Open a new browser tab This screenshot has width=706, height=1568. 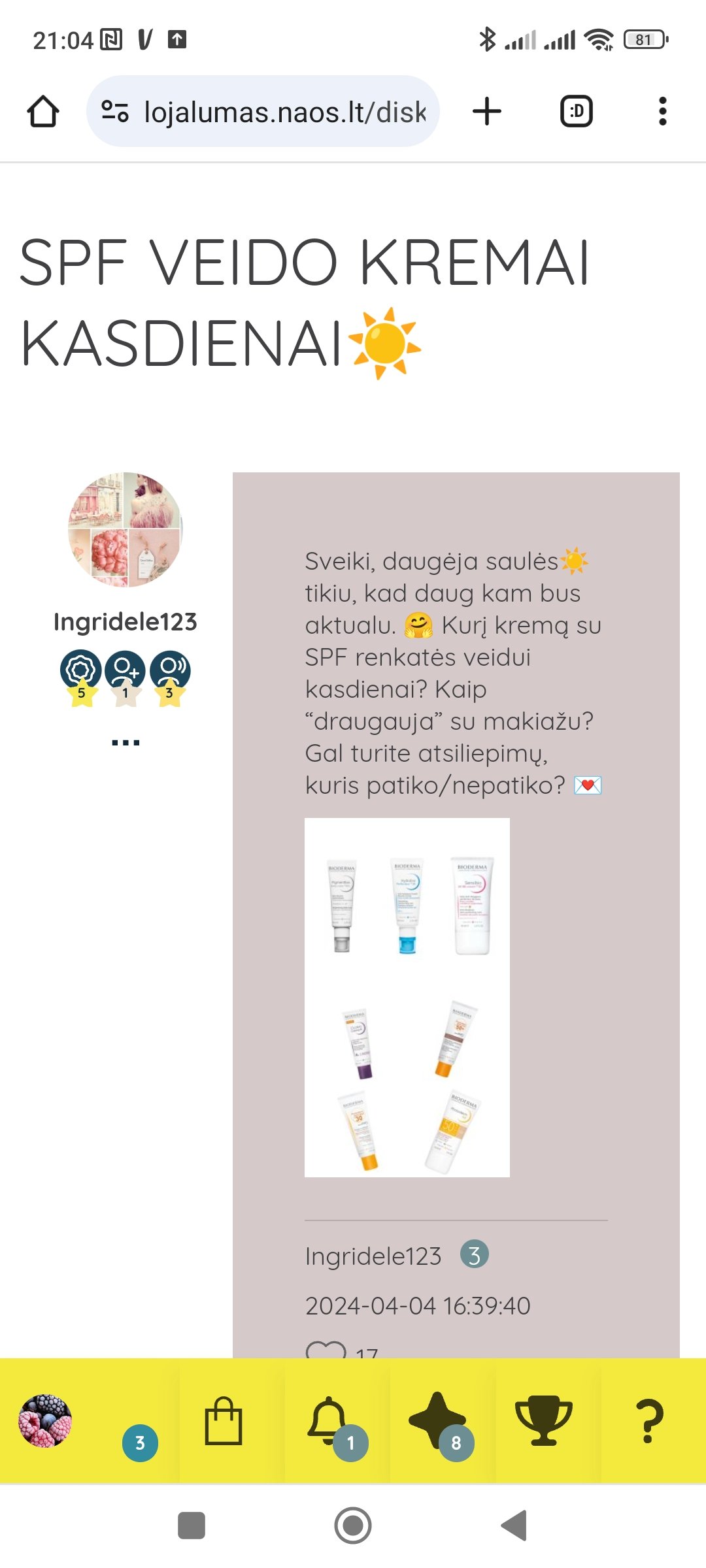click(487, 111)
